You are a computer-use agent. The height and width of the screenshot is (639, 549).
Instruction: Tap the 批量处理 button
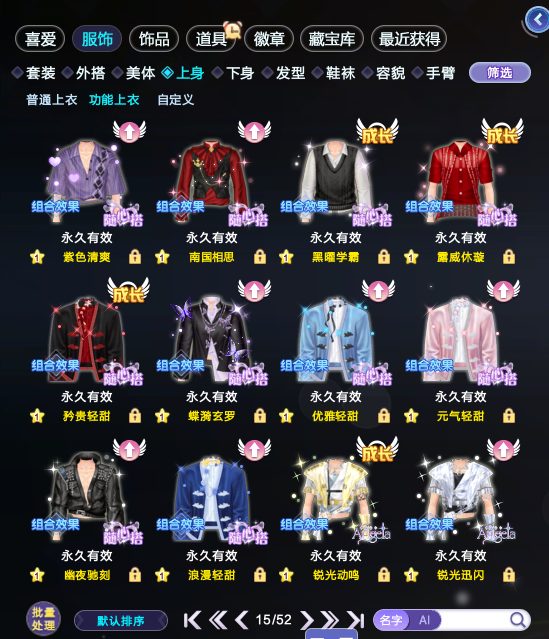[43, 619]
